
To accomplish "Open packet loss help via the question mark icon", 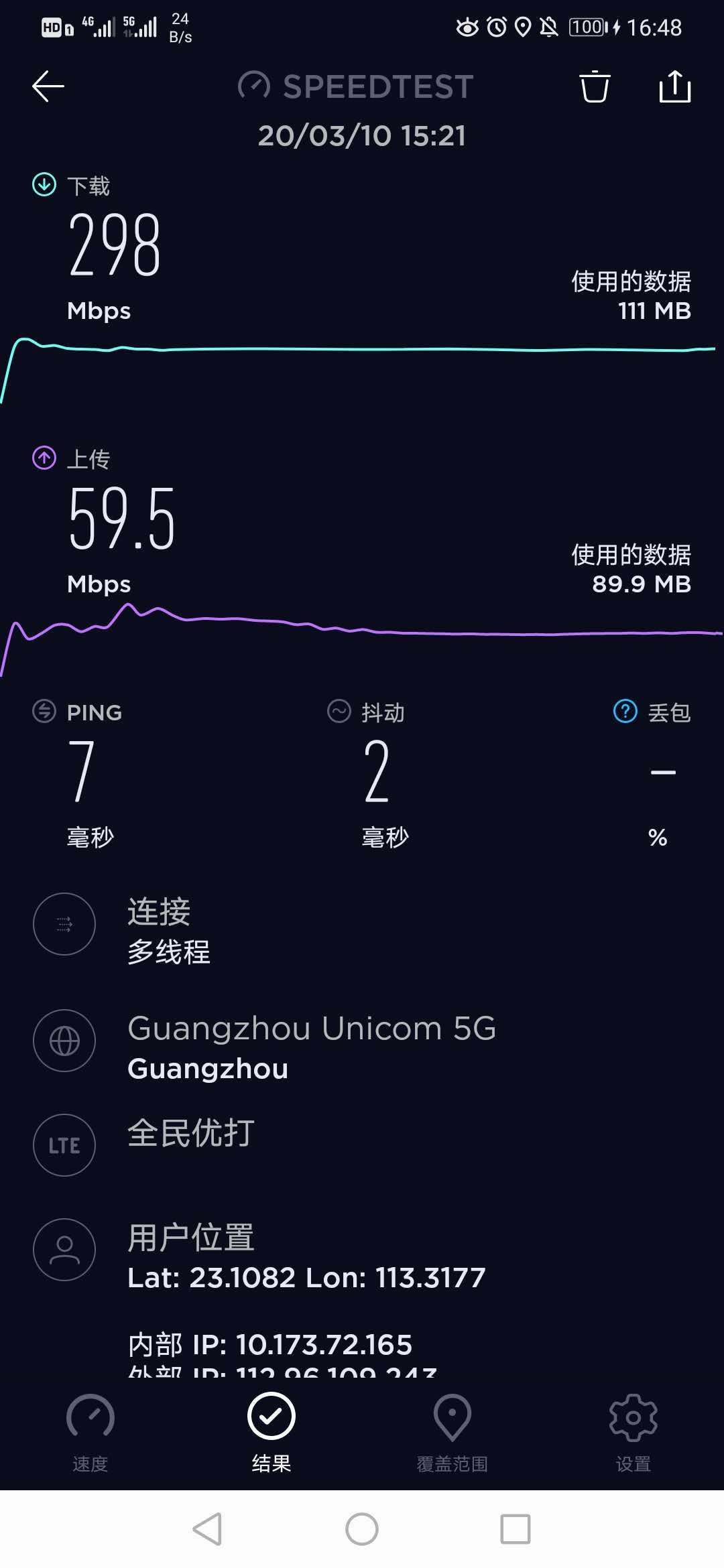I will 624,712.
